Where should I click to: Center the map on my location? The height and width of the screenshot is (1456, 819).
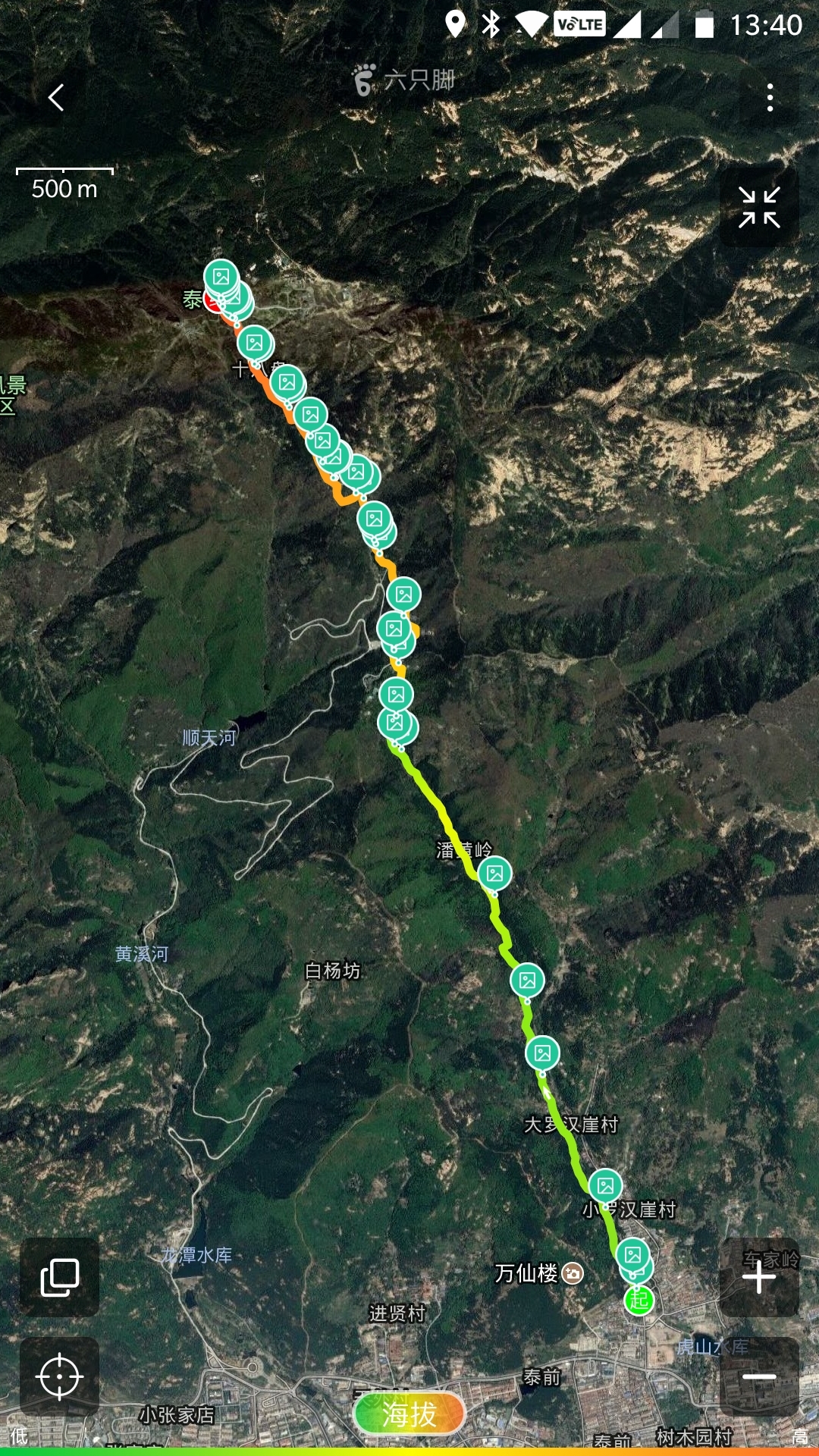pos(59,1376)
